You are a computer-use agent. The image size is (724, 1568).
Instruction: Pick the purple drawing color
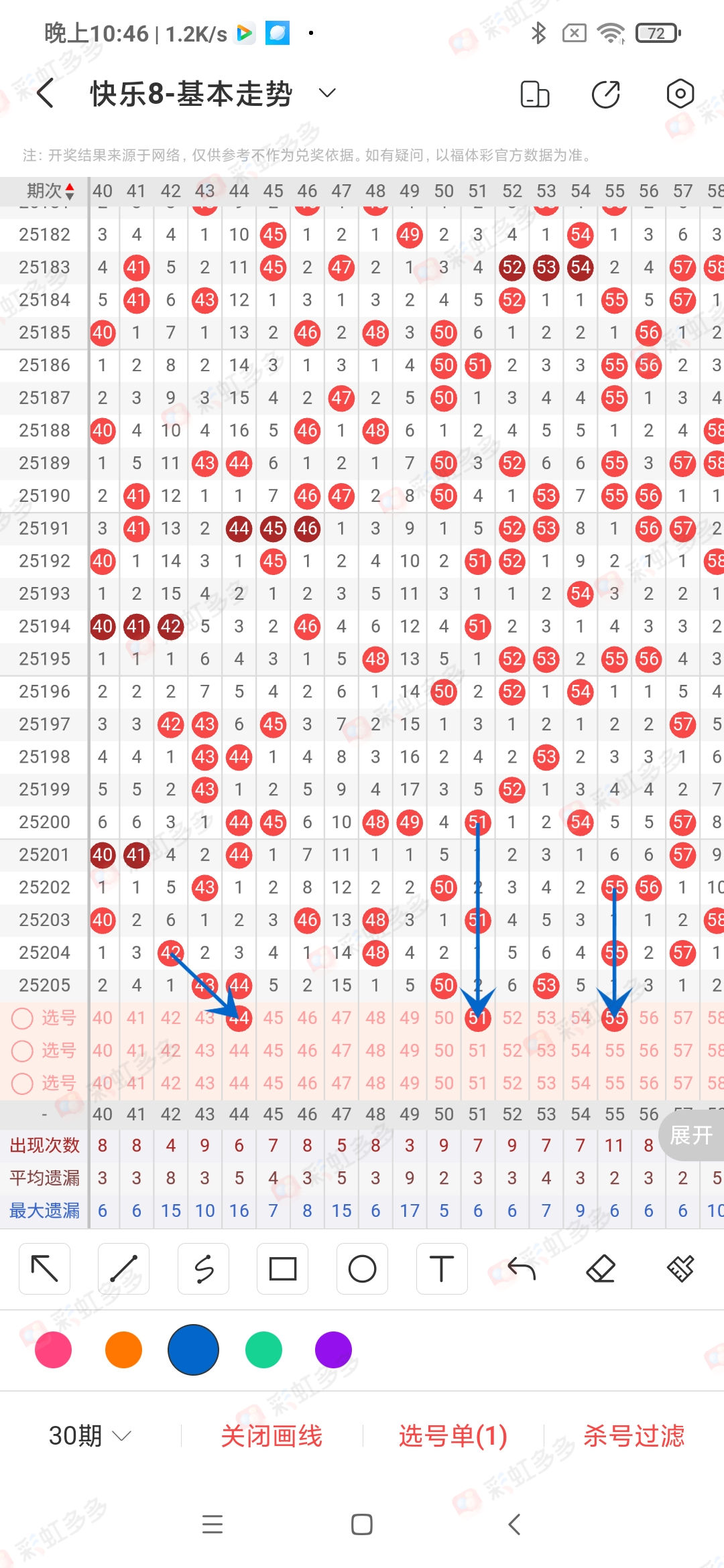(x=333, y=1350)
